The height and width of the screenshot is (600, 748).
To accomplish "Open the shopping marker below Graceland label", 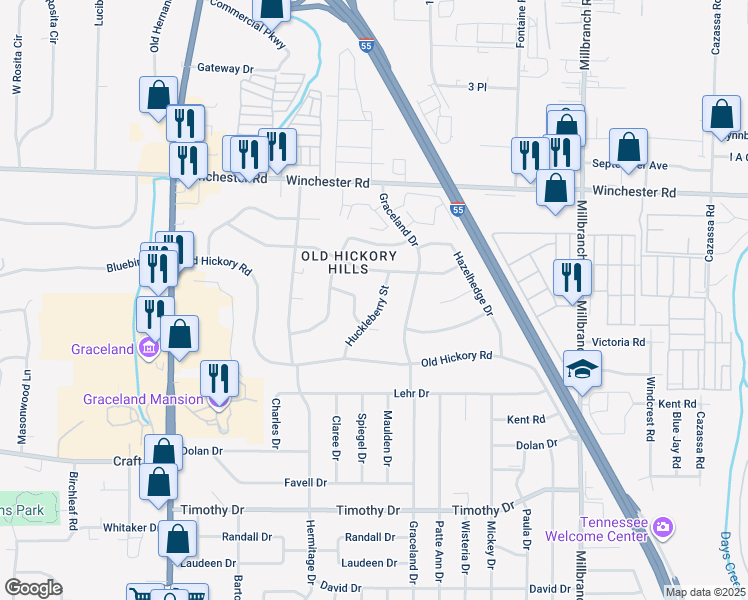I will pyautogui.click(x=180, y=335).
